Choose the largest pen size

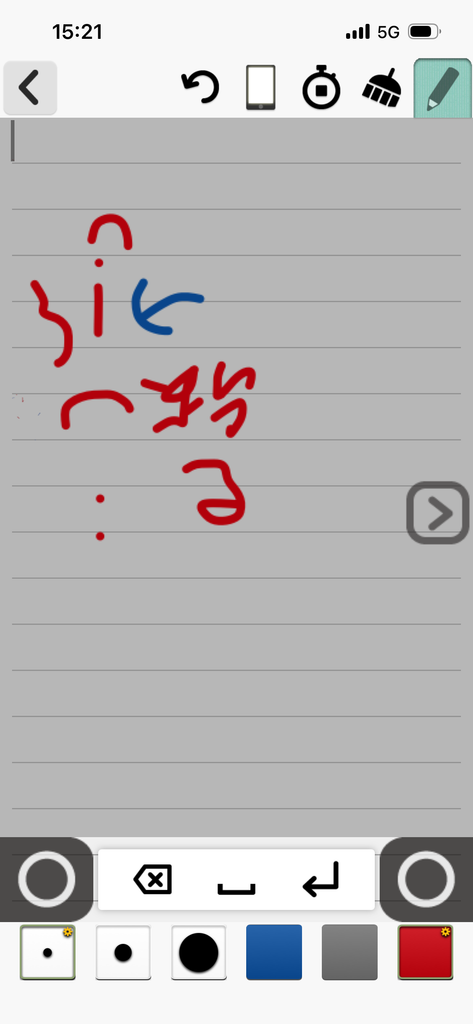pyautogui.click(x=199, y=952)
